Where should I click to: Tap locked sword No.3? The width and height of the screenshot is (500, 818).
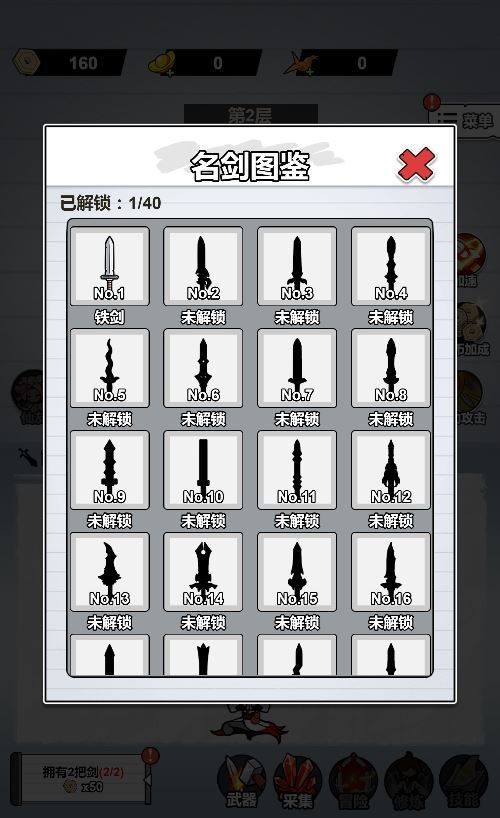pyautogui.click(x=297, y=266)
